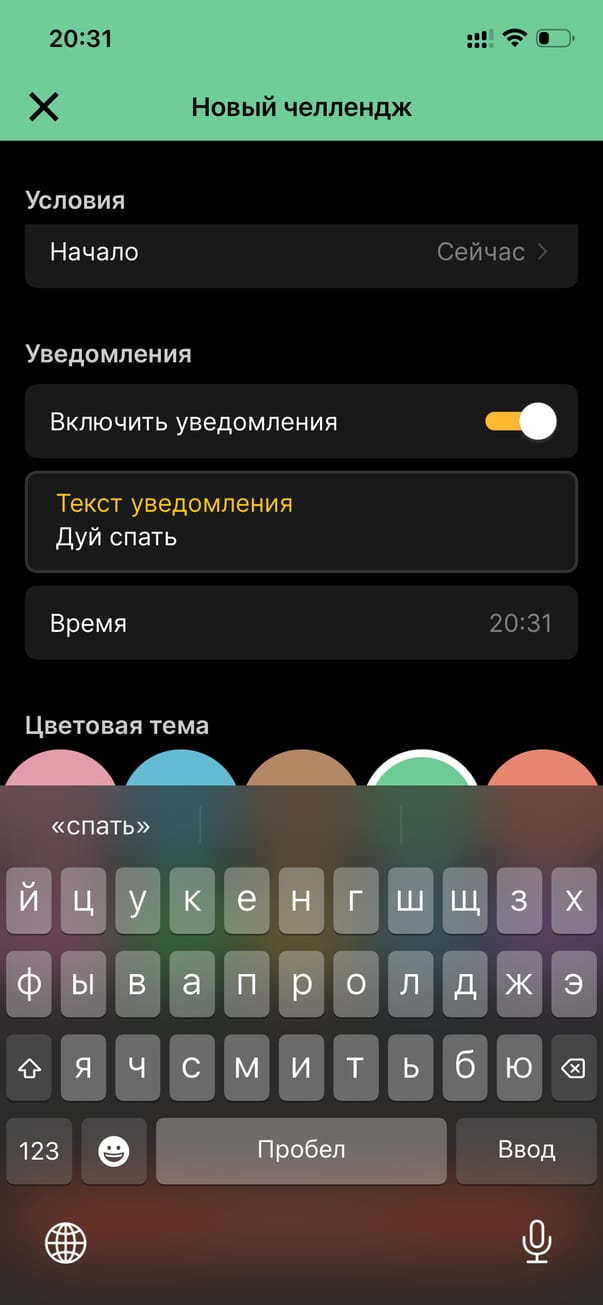
Task: Select the green color theme
Action: [421, 768]
